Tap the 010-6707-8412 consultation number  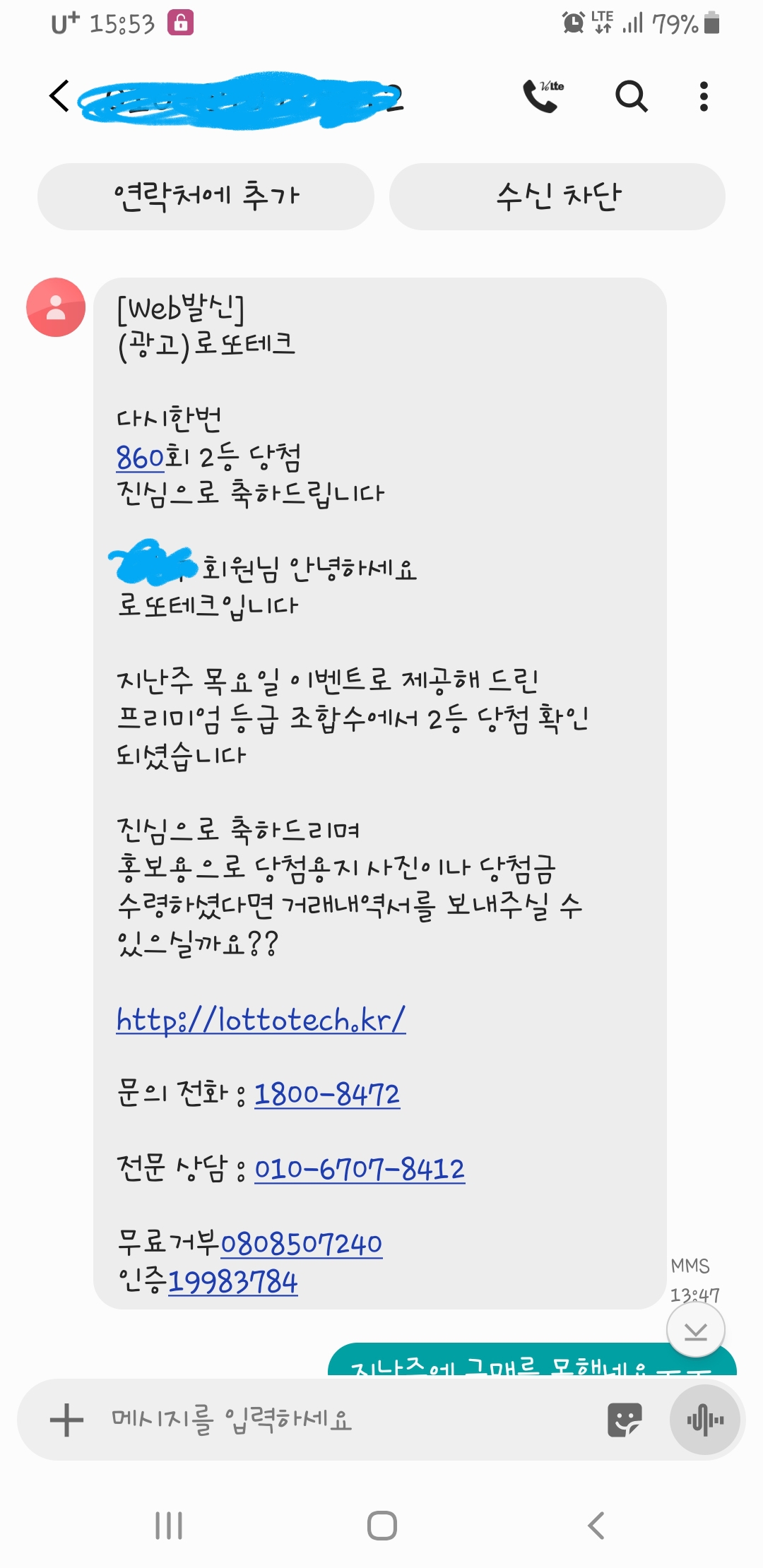tap(360, 1170)
